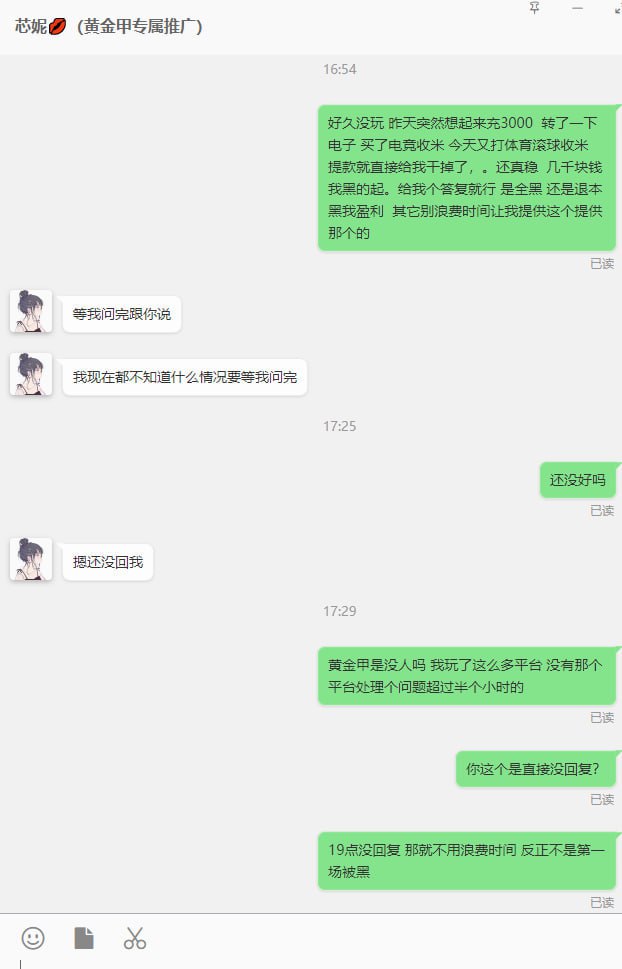Image resolution: width=622 pixels, height=969 pixels.
Task: Open the screenshot scissors tool
Action: (x=135, y=938)
